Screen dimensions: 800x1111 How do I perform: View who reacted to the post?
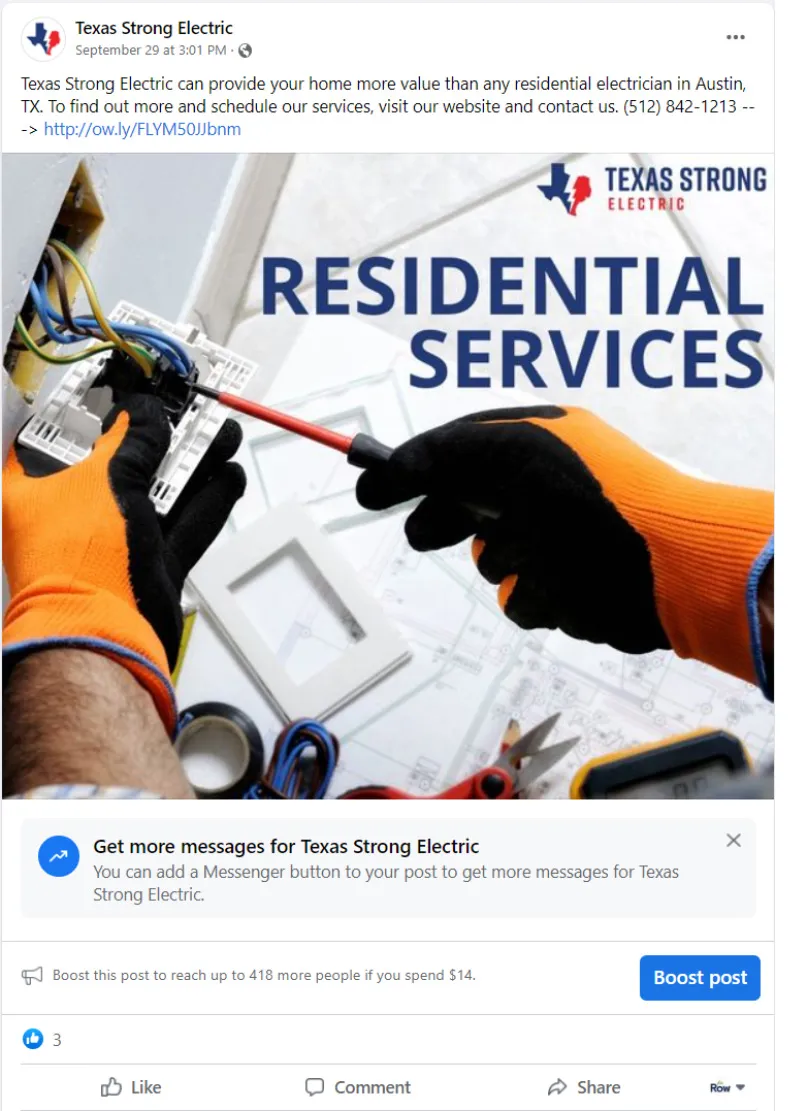[x=41, y=1040]
